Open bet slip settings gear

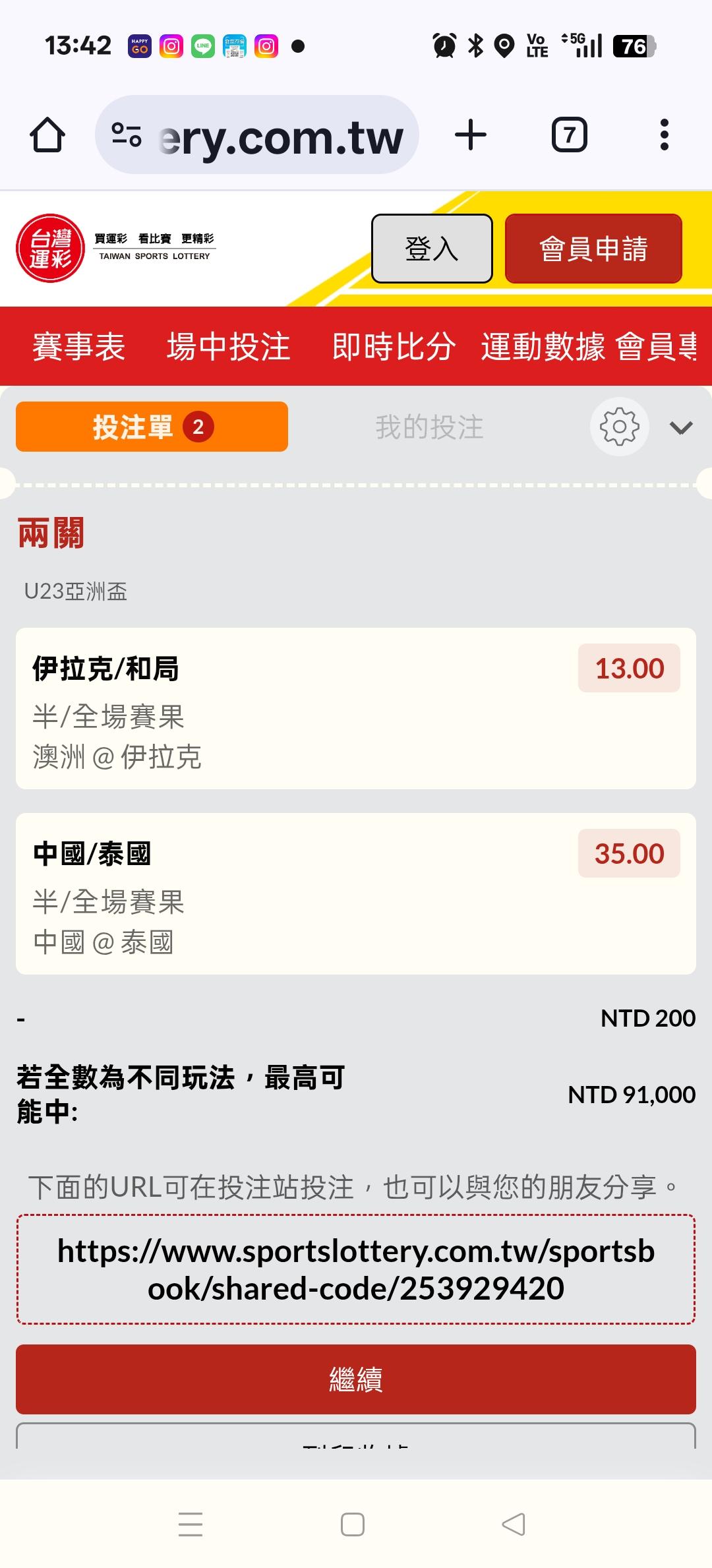pyautogui.click(x=619, y=427)
